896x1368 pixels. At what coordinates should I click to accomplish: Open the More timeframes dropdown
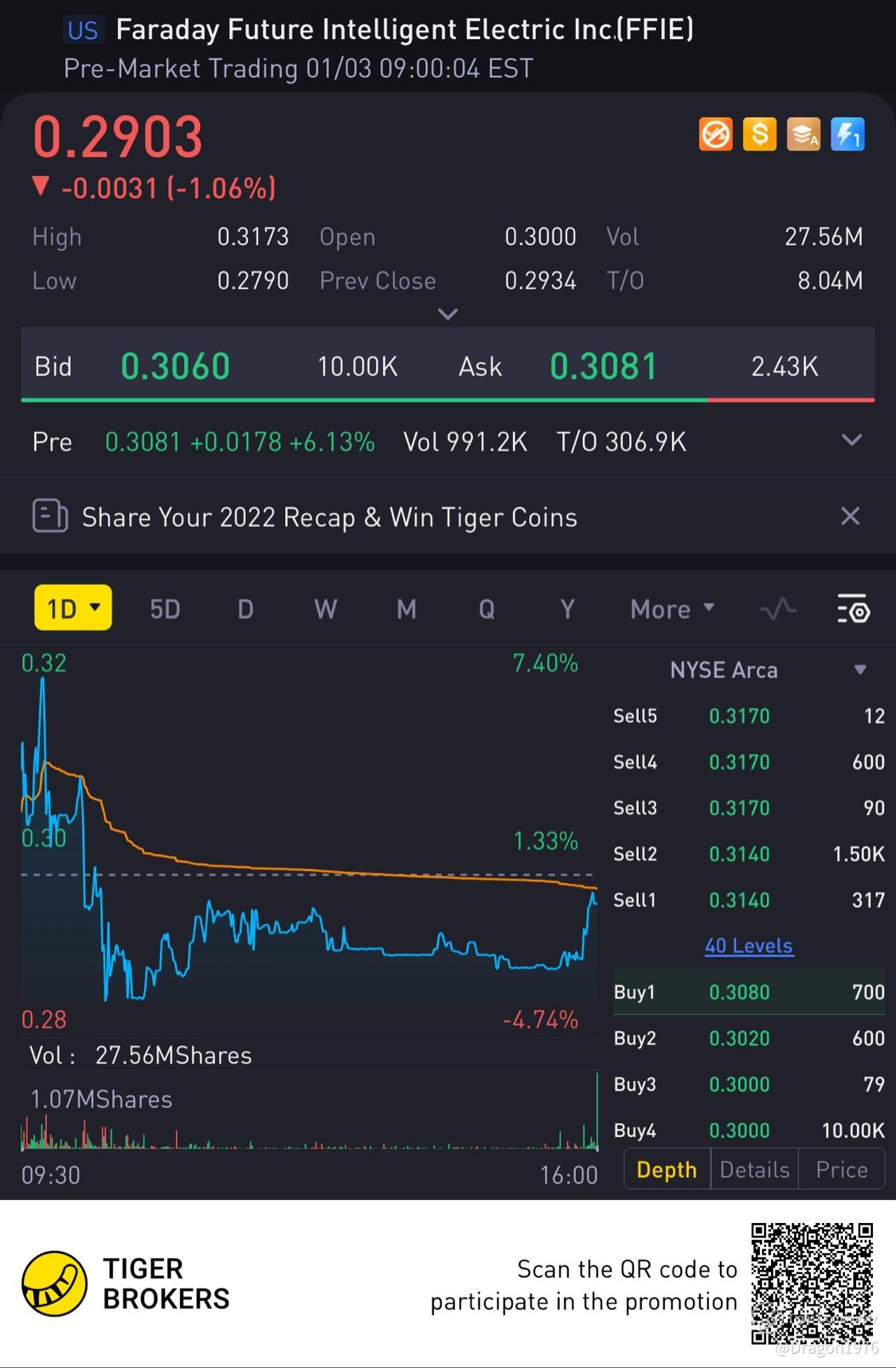(x=671, y=610)
